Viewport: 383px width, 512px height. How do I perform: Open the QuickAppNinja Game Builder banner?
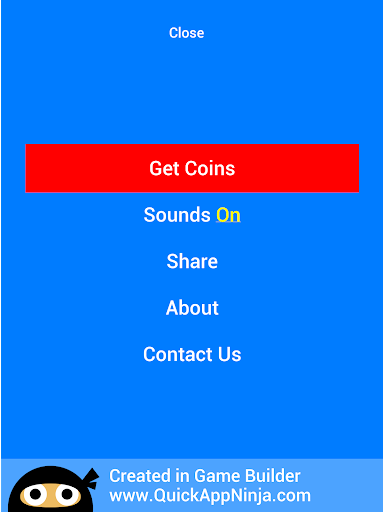(x=192, y=485)
